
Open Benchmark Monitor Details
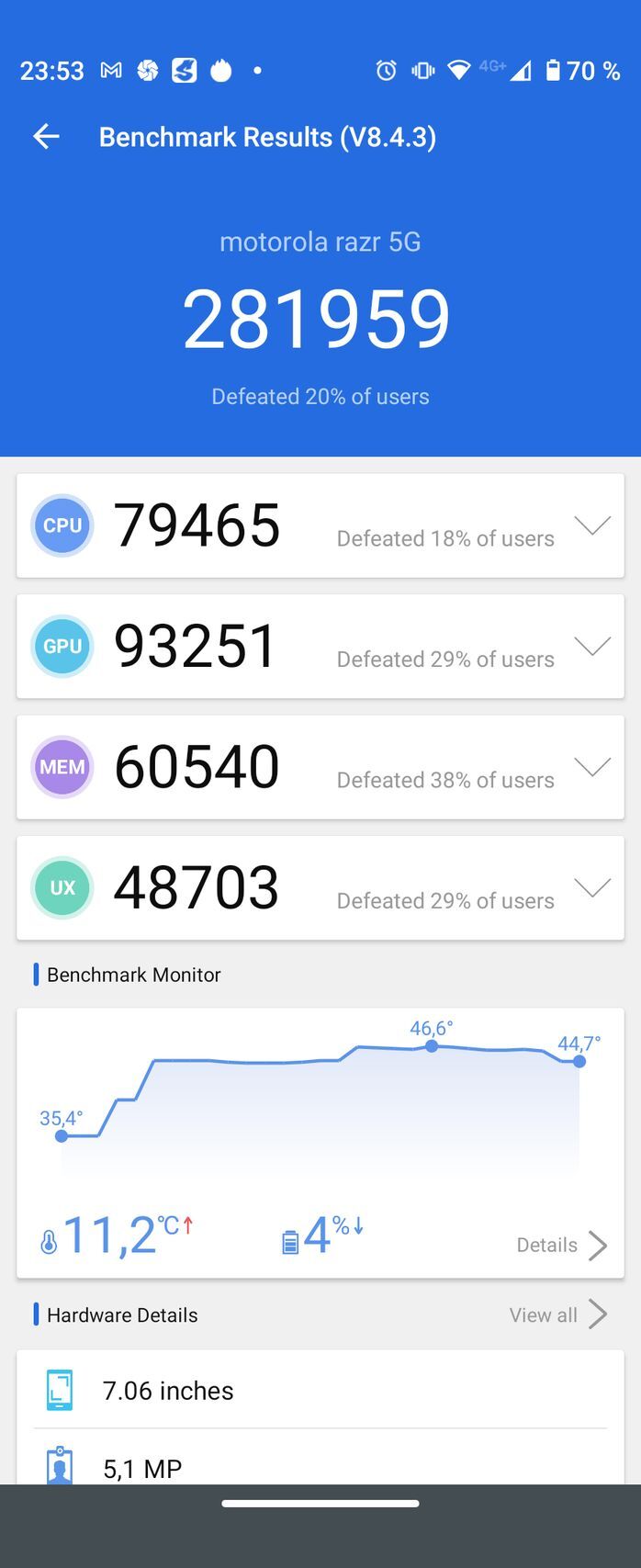561,1245
